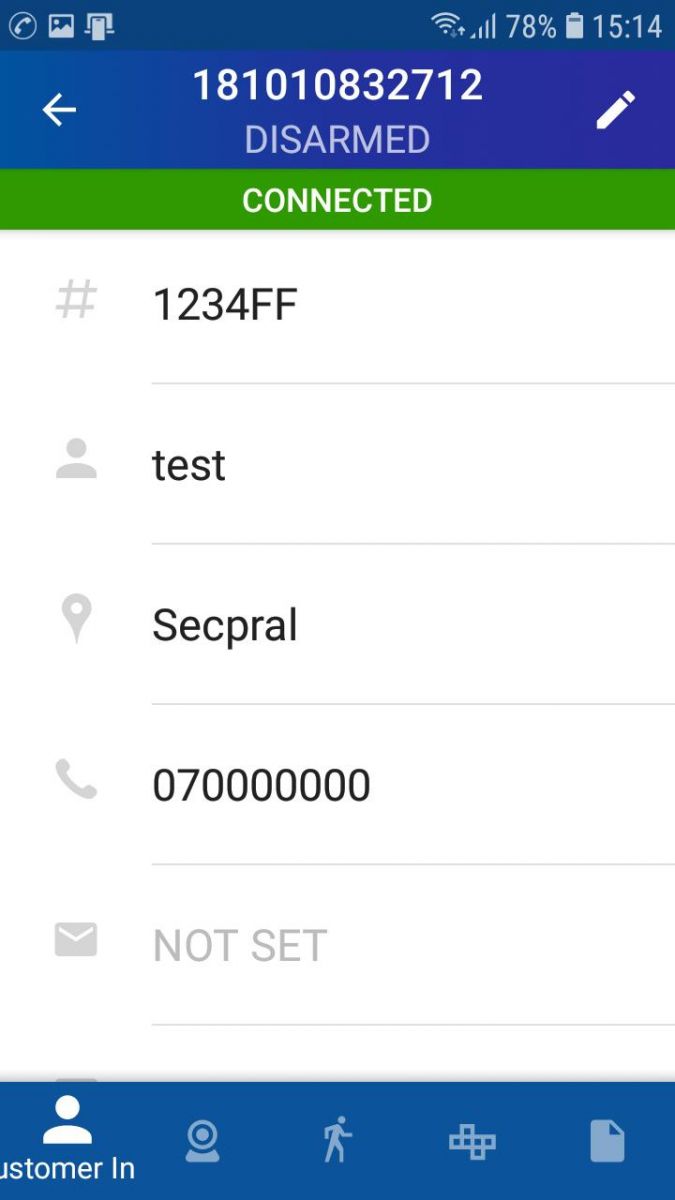This screenshot has width=675, height=1200.
Task: Open the blocks zones tab
Action: pyautogui.click(x=472, y=1140)
